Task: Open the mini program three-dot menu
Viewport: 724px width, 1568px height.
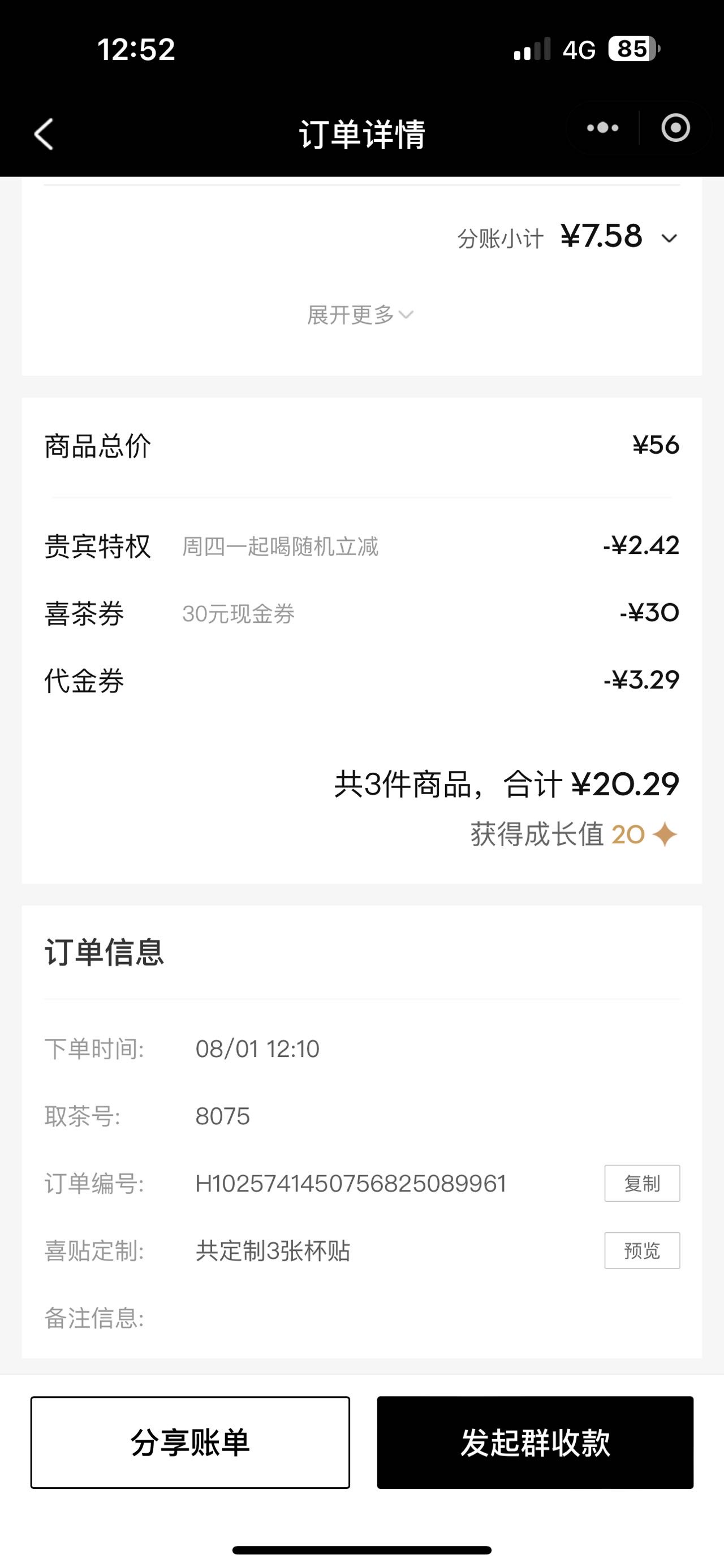Action: (602, 128)
